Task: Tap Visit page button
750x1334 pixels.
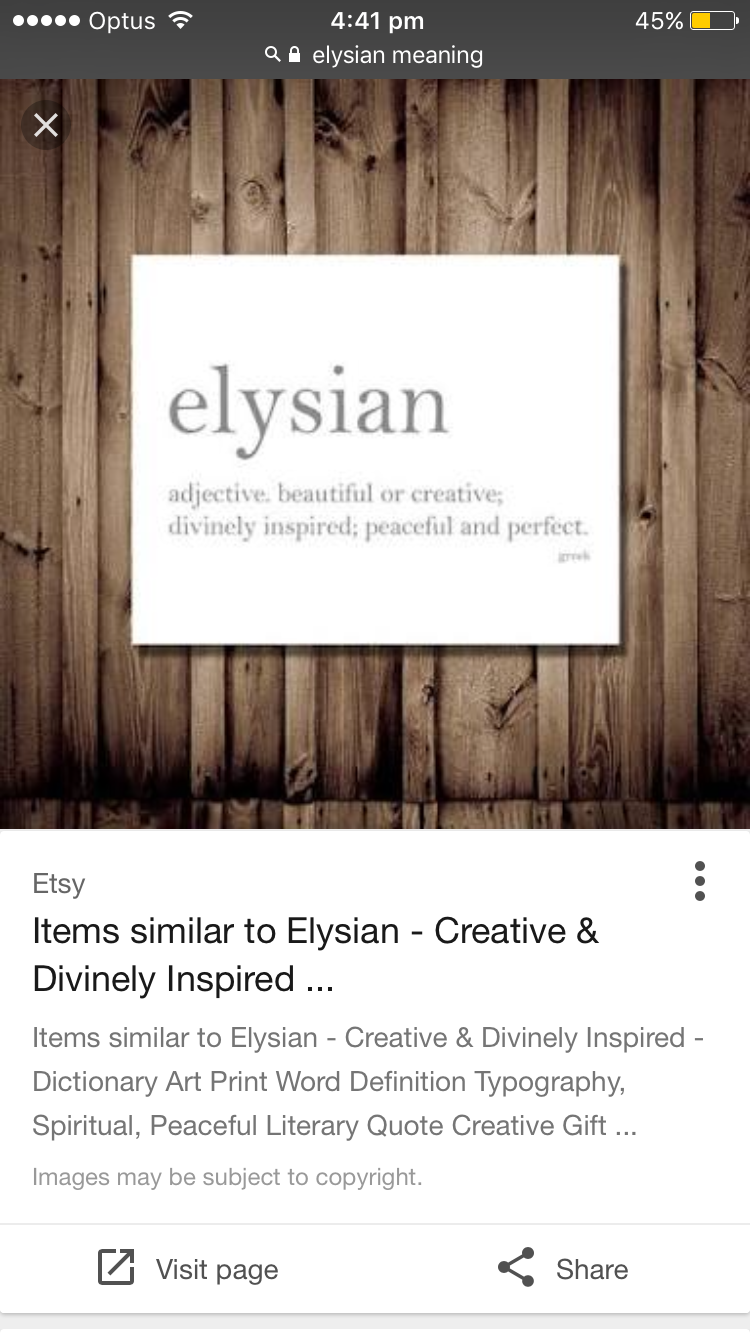Action: pos(188,1269)
